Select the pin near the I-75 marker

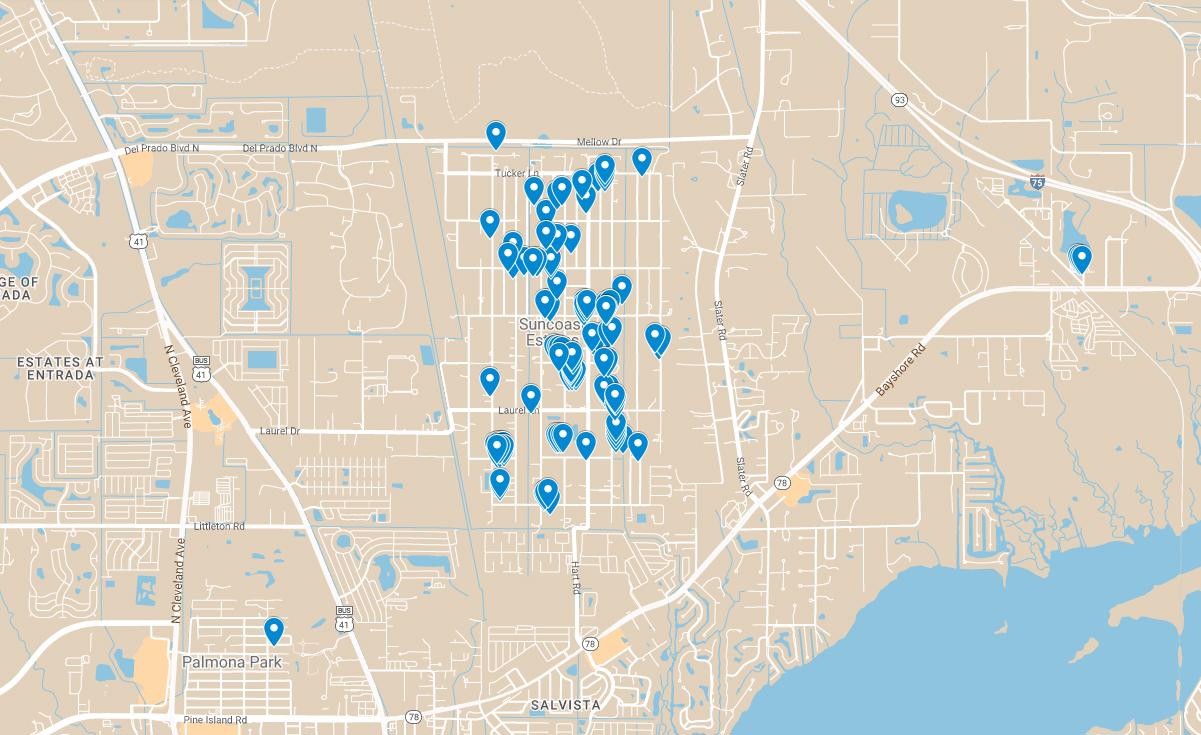point(1081,258)
